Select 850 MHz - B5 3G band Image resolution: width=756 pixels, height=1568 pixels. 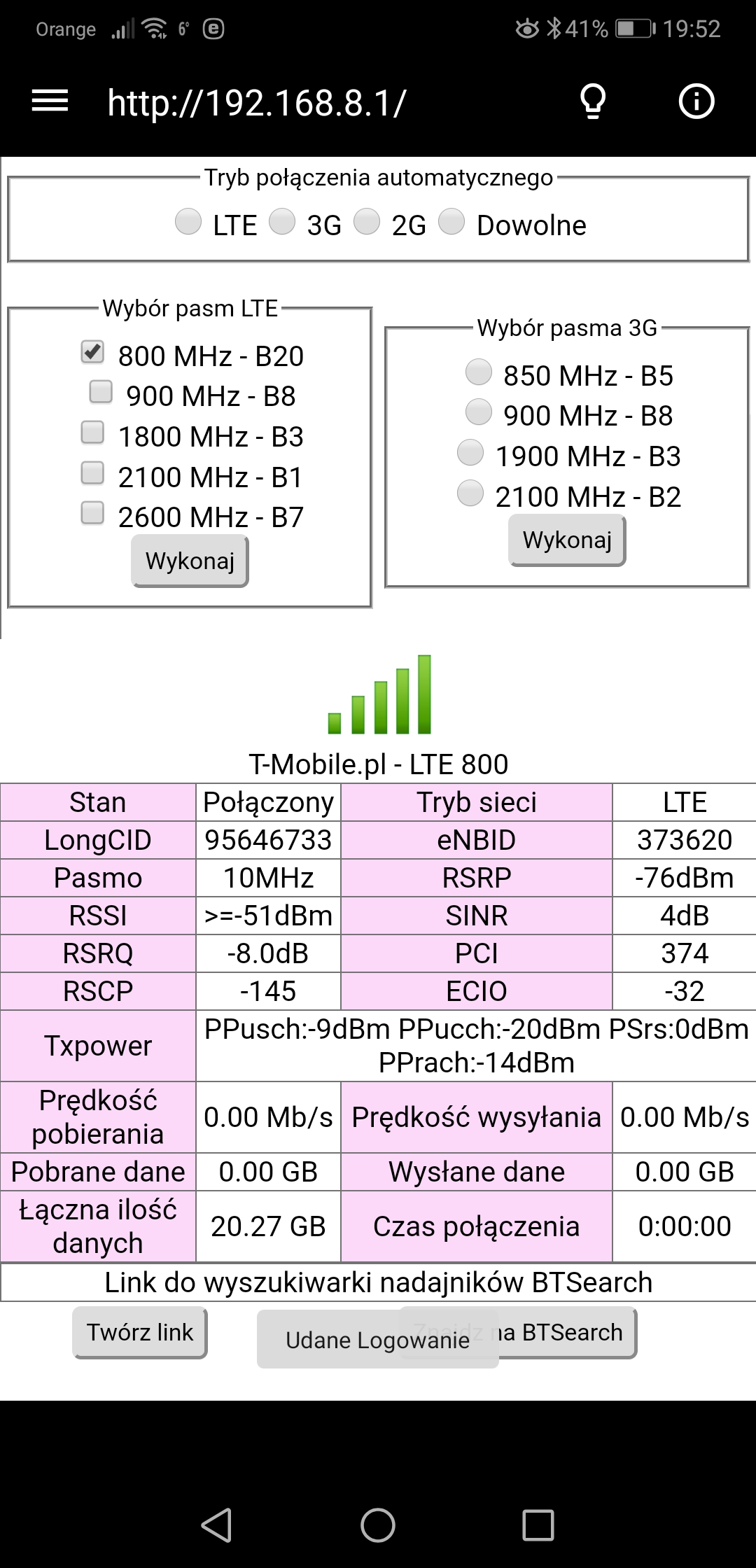pos(479,372)
